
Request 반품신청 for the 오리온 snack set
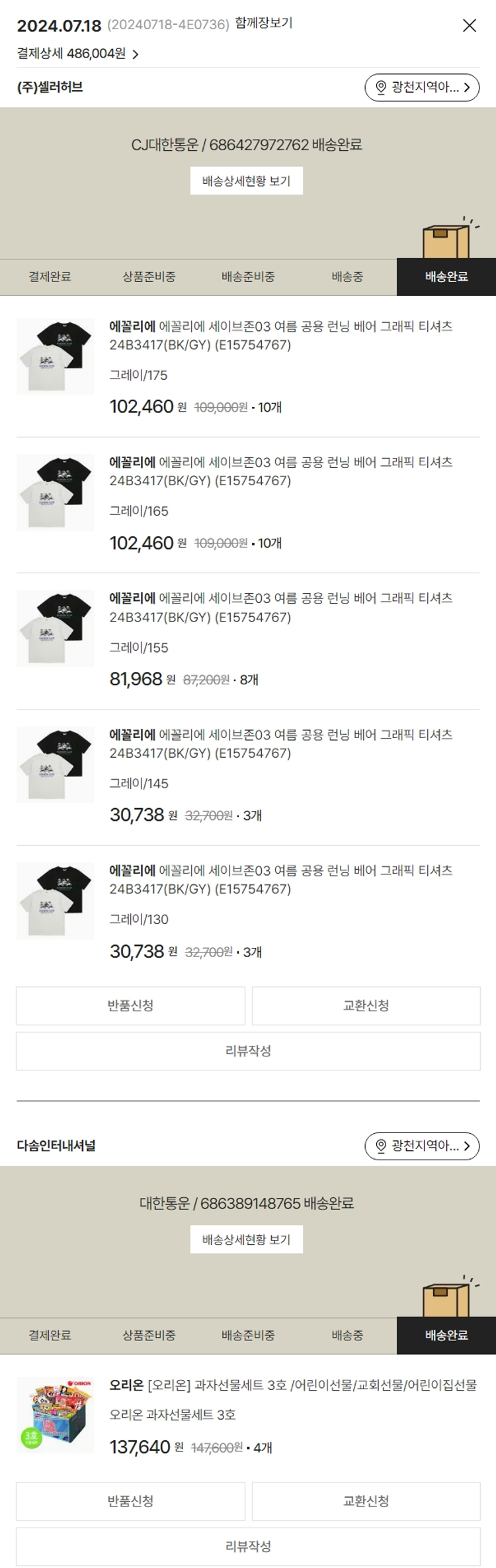[130, 1500]
